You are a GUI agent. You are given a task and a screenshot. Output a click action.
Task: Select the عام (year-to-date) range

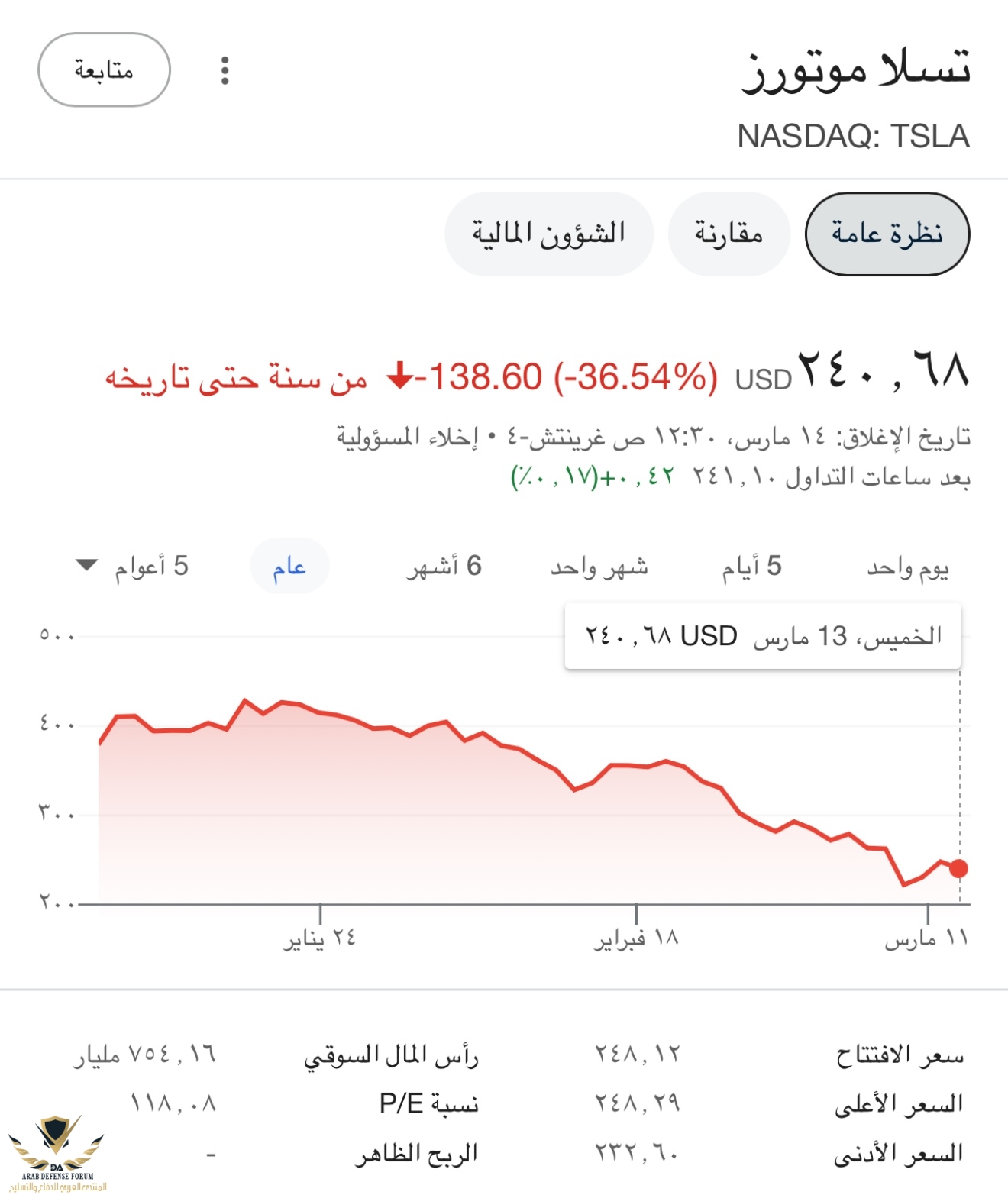[289, 567]
